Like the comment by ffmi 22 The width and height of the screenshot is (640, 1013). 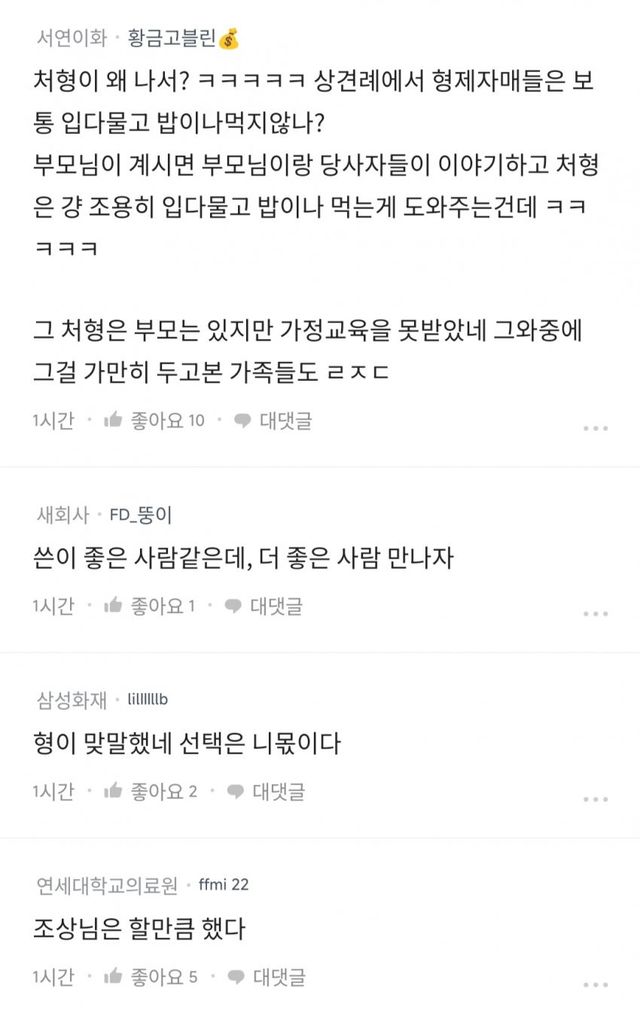[x=150, y=976]
